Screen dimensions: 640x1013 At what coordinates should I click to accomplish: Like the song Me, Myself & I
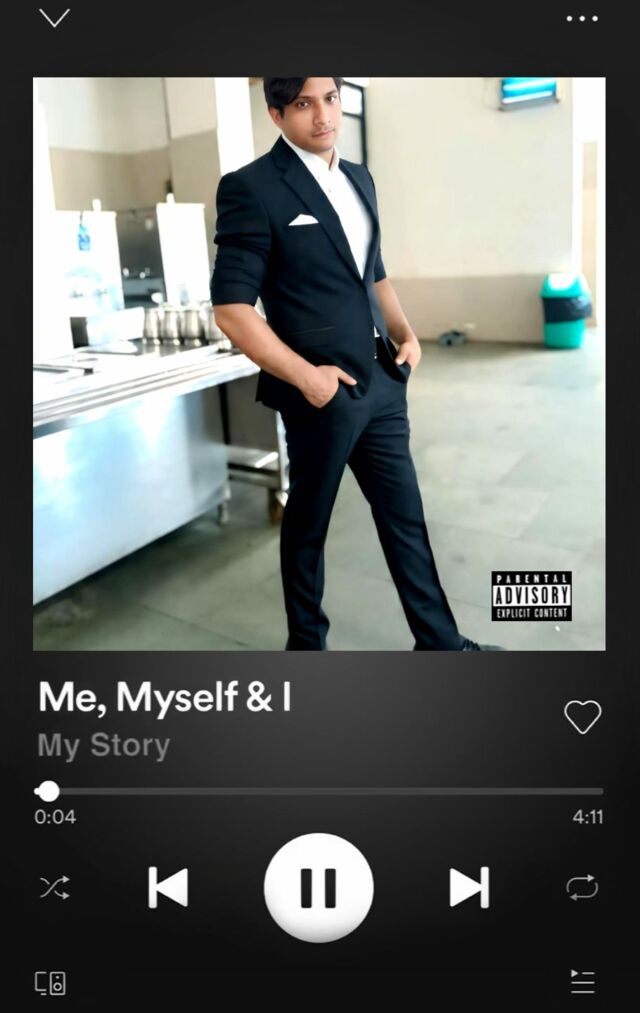[x=582, y=716]
